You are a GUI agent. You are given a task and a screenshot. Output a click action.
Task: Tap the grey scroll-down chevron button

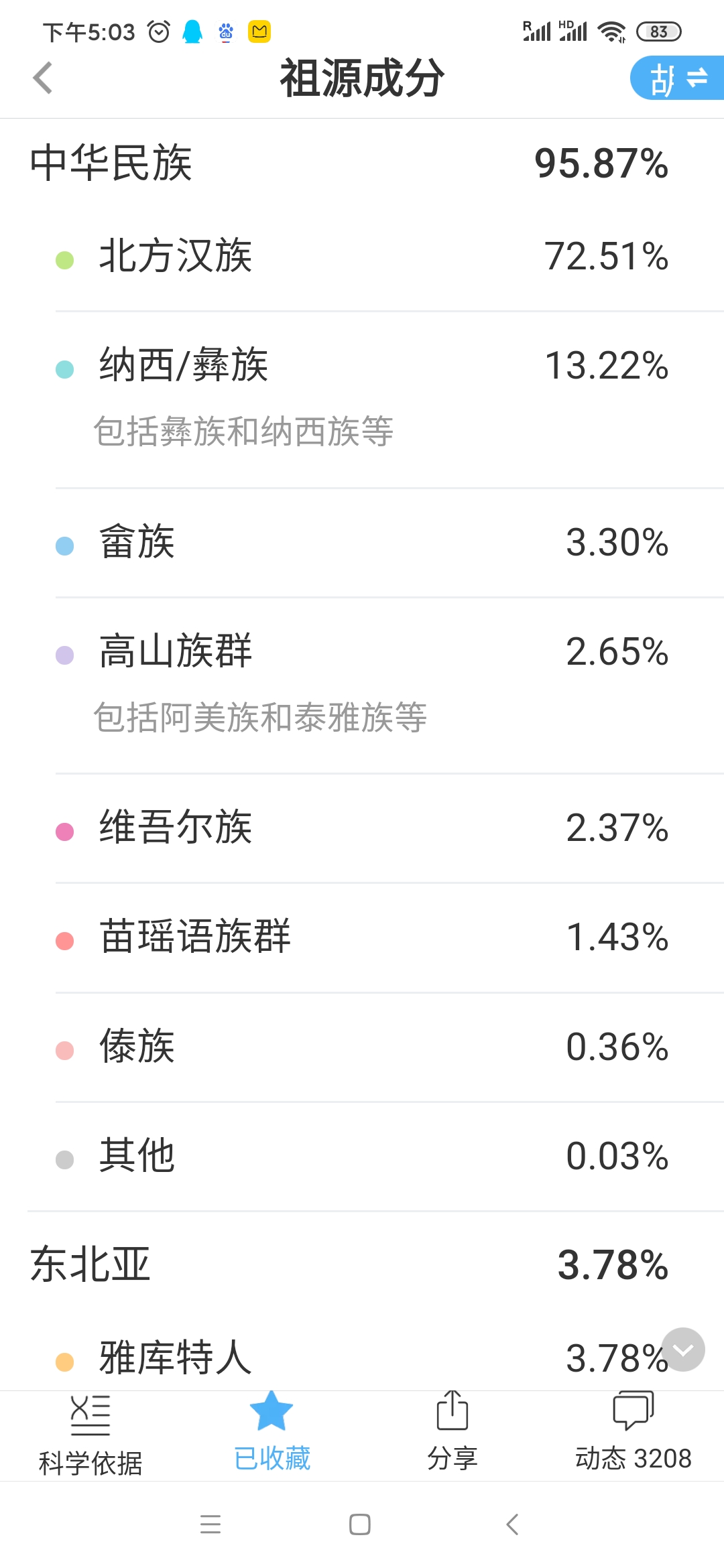[682, 1350]
